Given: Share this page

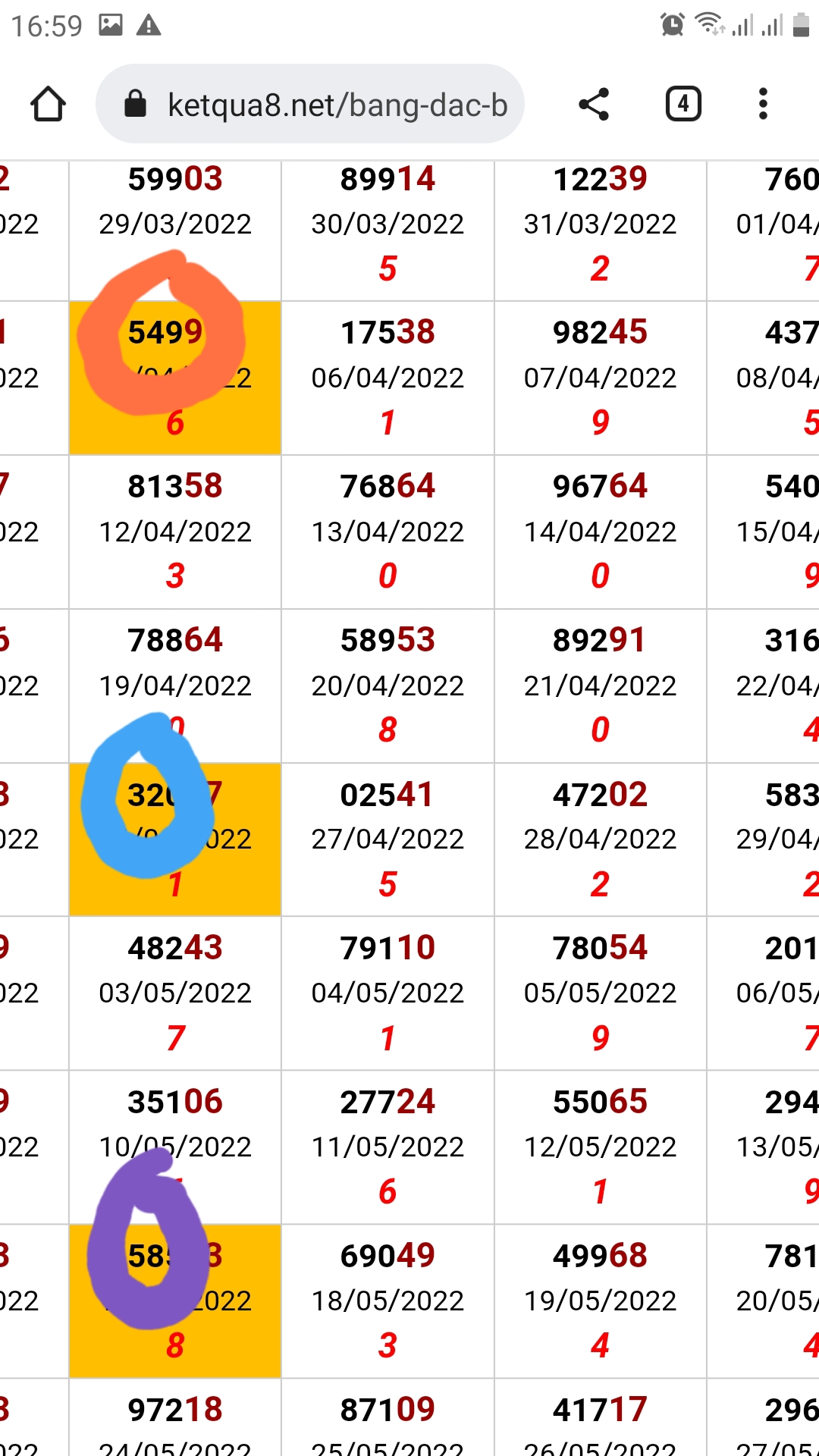Looking at the screenshot, I should click(x=594, y=104).
